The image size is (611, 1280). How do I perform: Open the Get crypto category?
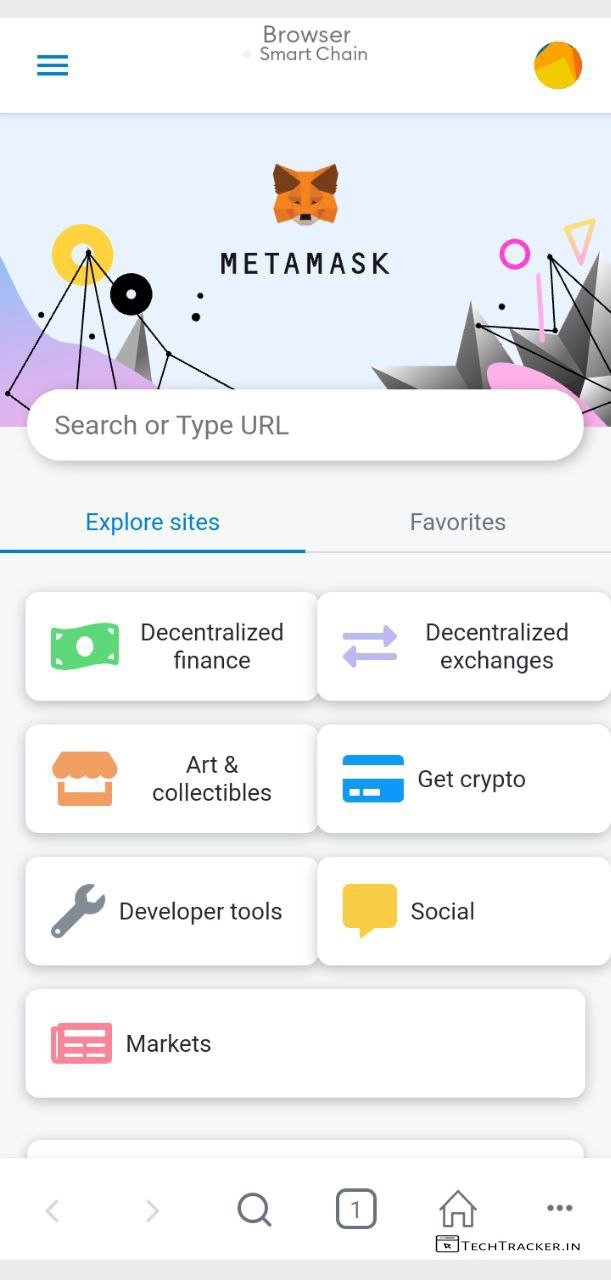pyautogui.click(x=463, y=778)
